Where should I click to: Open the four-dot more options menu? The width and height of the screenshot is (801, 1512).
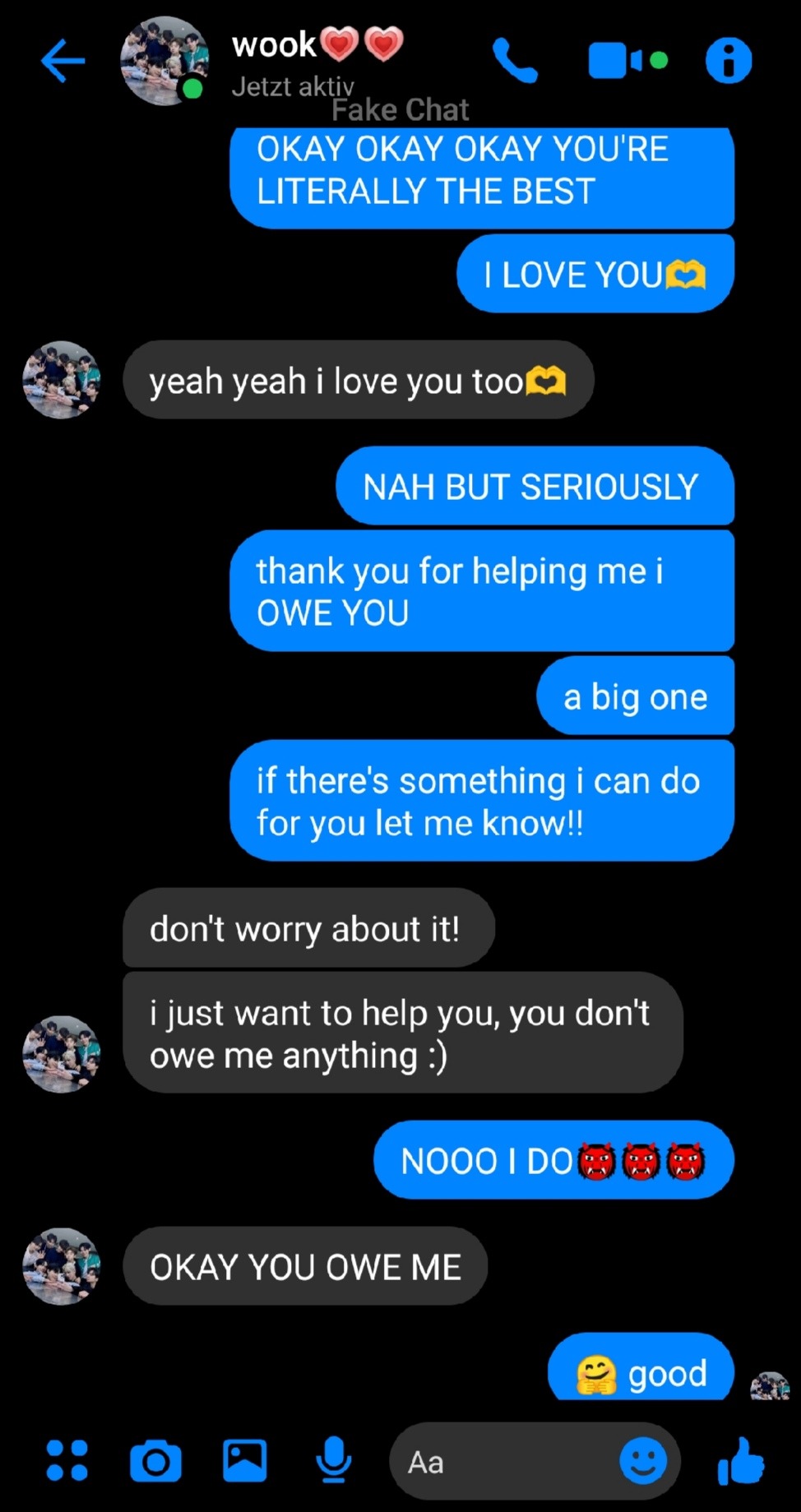(67, 1460)
